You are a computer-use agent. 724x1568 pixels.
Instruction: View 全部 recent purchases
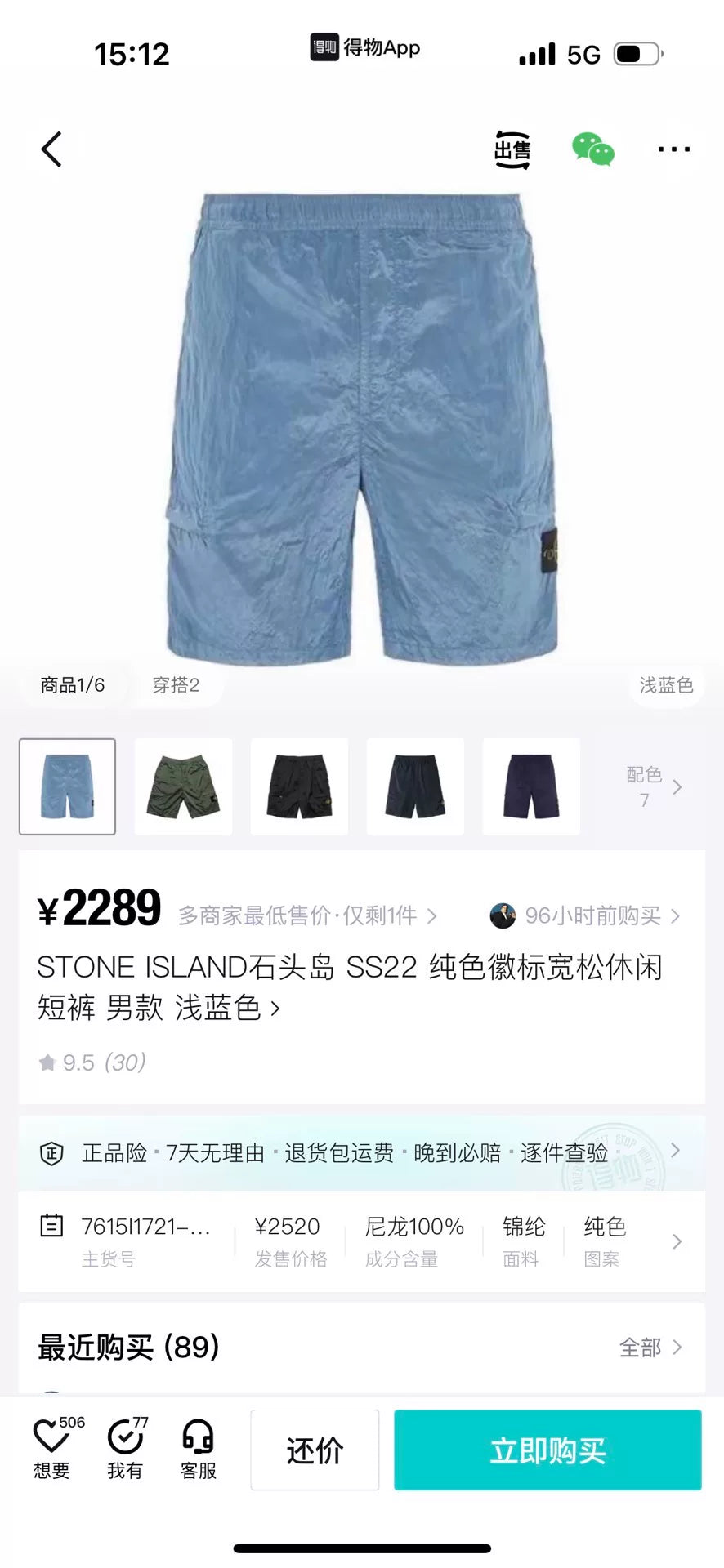point(650,1347)
